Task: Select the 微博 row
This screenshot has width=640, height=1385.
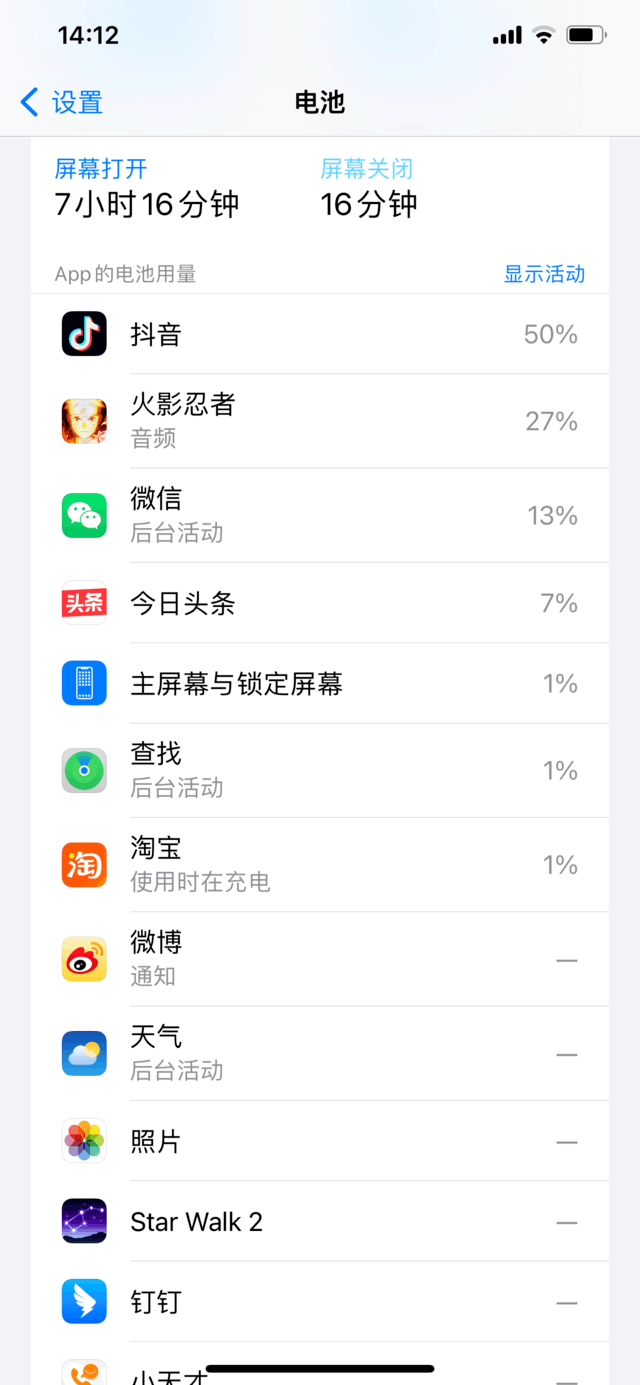Action: 320,959
